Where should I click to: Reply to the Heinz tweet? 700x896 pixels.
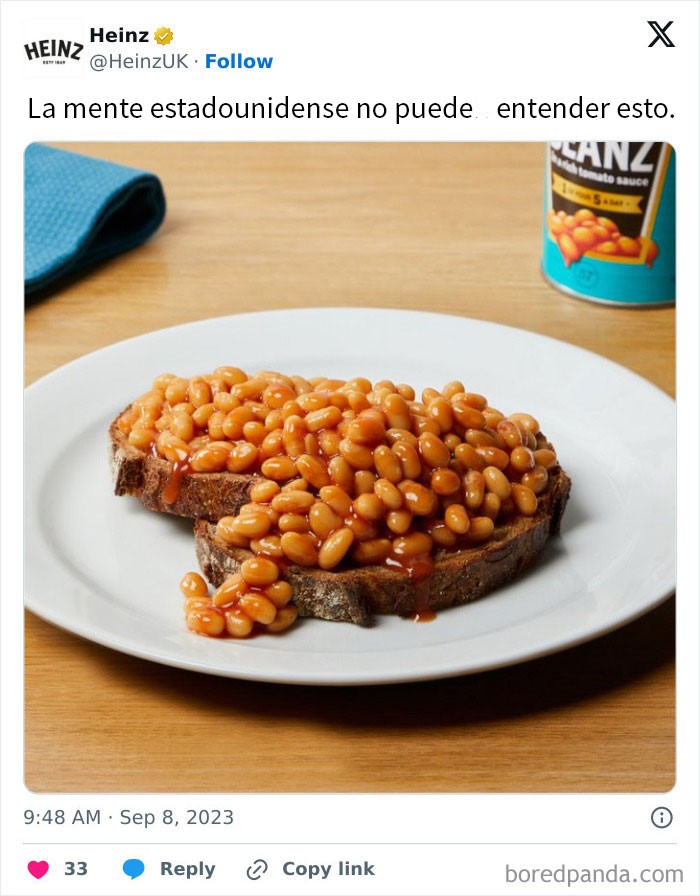(169, 869)
